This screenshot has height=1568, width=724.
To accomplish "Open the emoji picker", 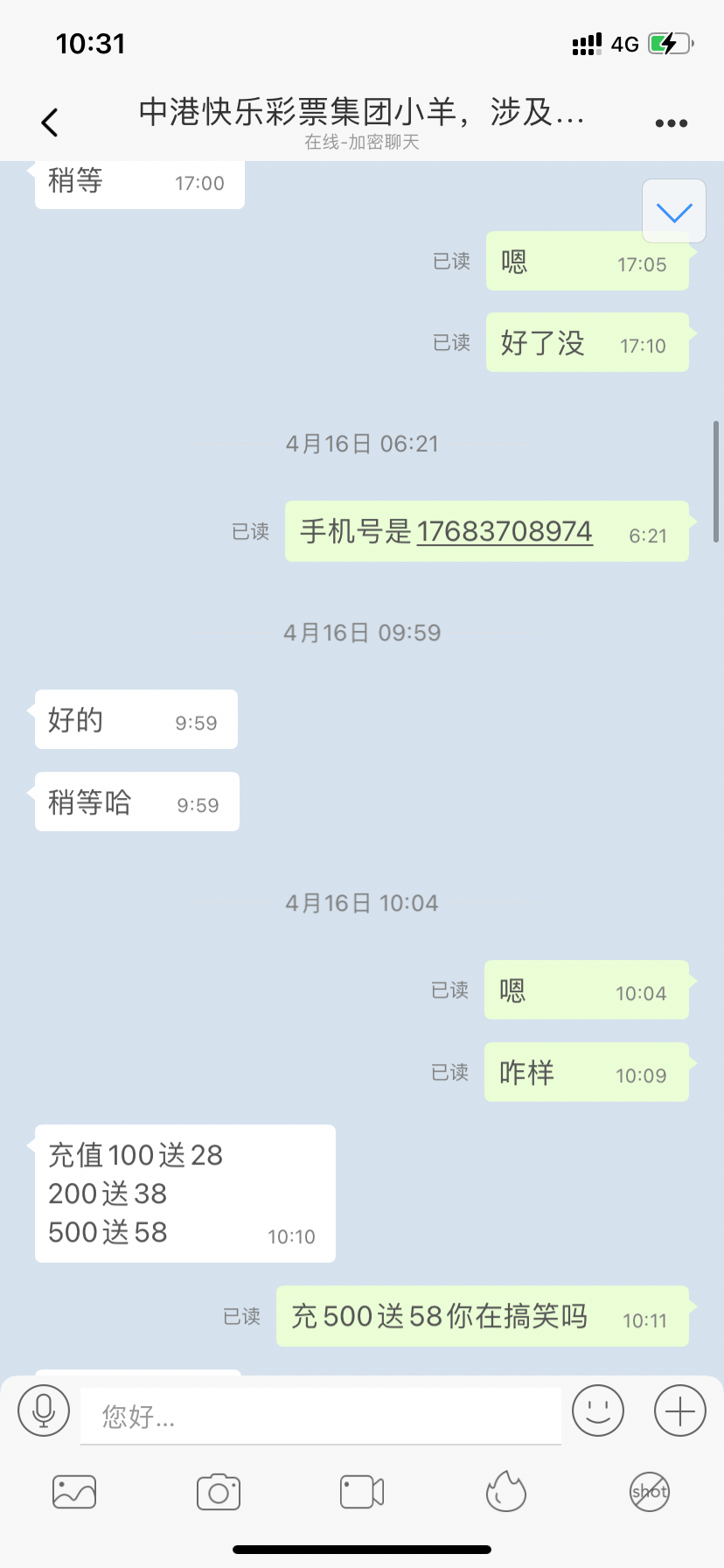I will pyautogui.click(x=598, y=1410).
